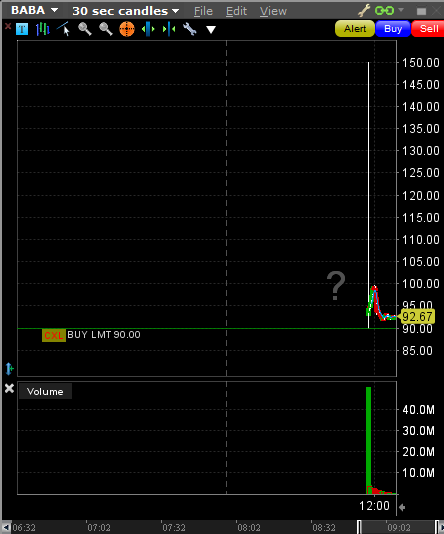
Task: Open the Edit menu
Action: (236, 11)
